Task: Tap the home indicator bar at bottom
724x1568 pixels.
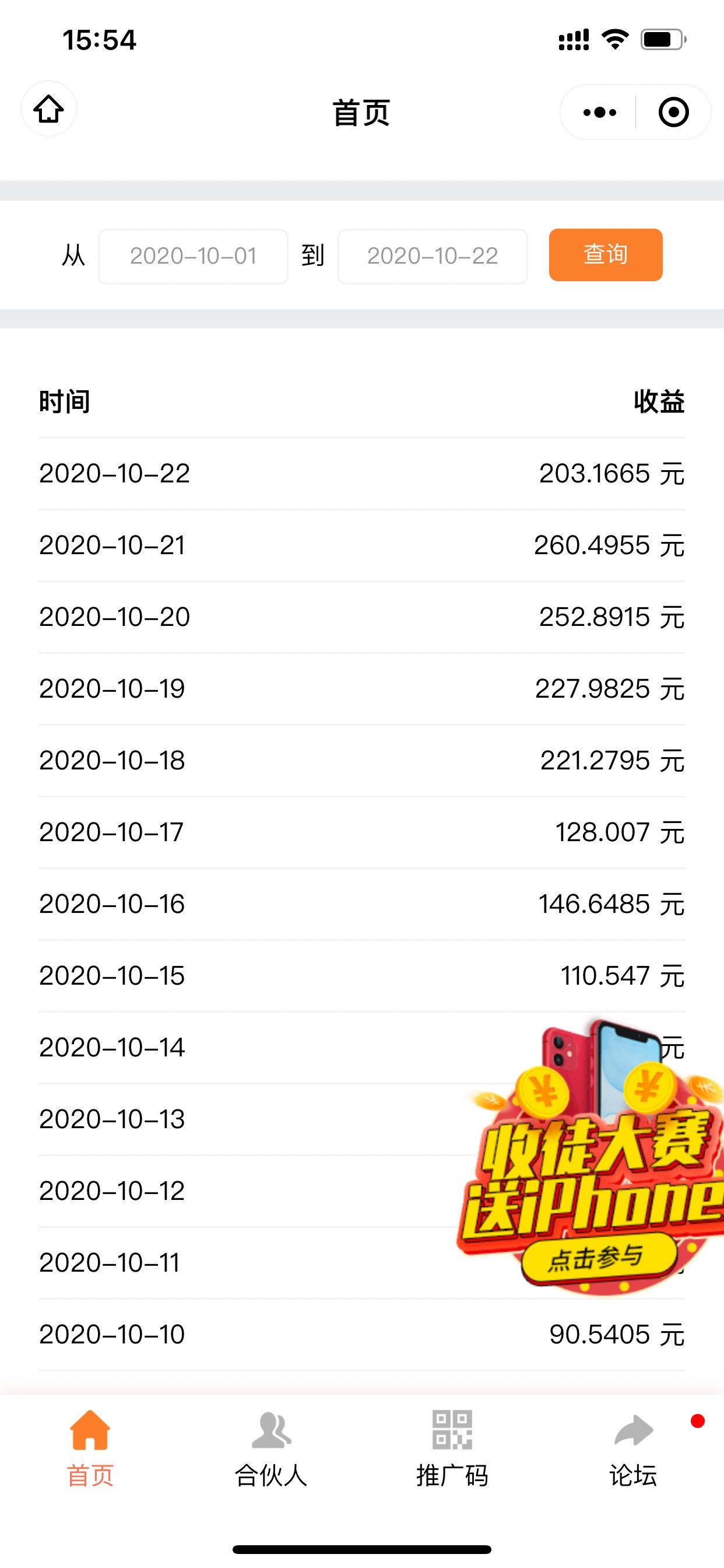Action: pyautogui.click(x=361, y=1548)
